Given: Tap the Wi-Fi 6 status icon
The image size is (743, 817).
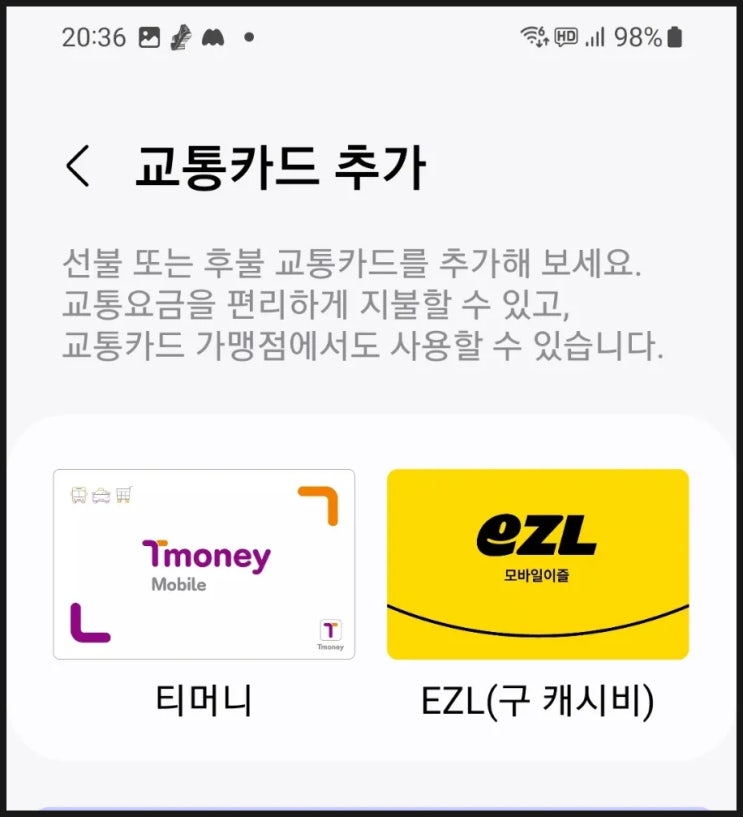Looking at the screenshot, I should [533, 36].
